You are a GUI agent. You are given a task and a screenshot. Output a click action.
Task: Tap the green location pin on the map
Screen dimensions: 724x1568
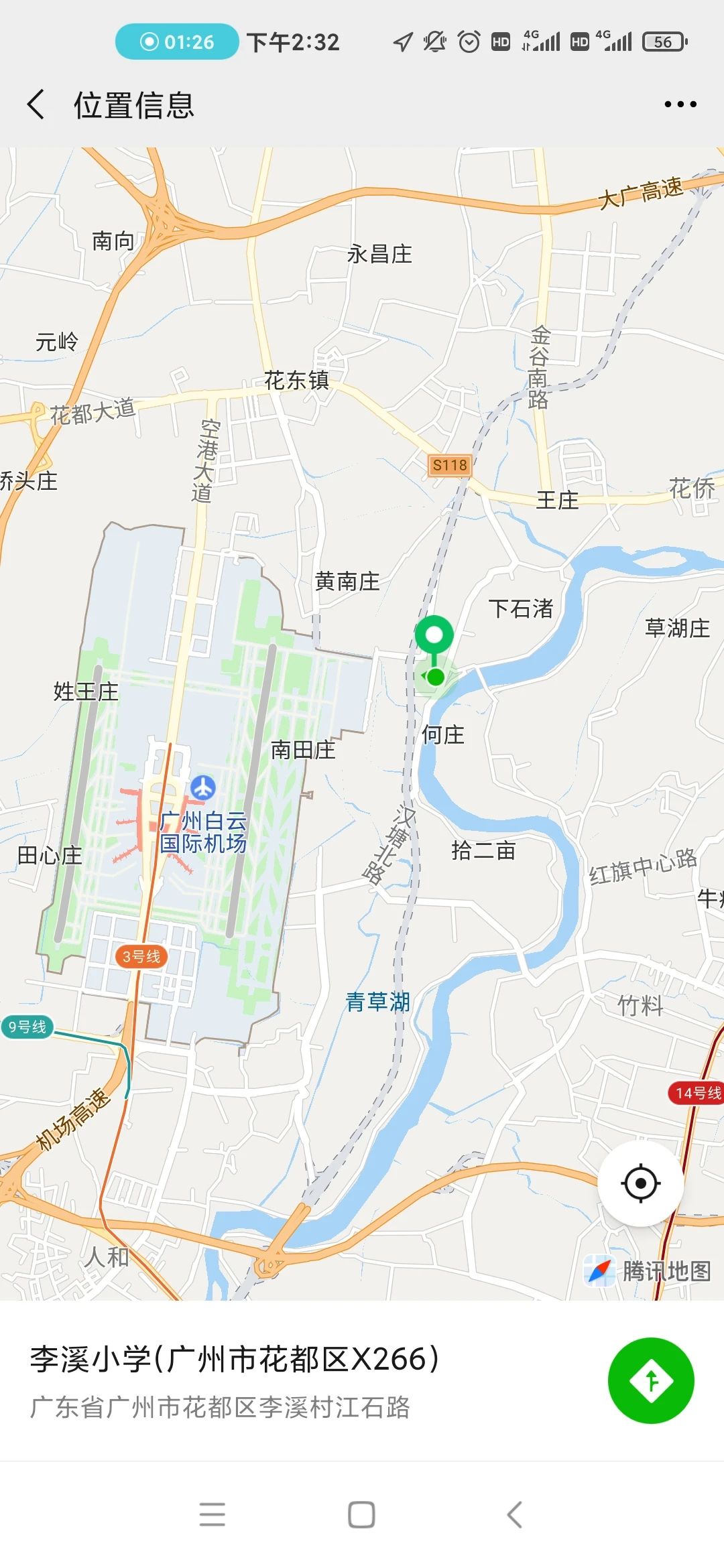(434, 637)
